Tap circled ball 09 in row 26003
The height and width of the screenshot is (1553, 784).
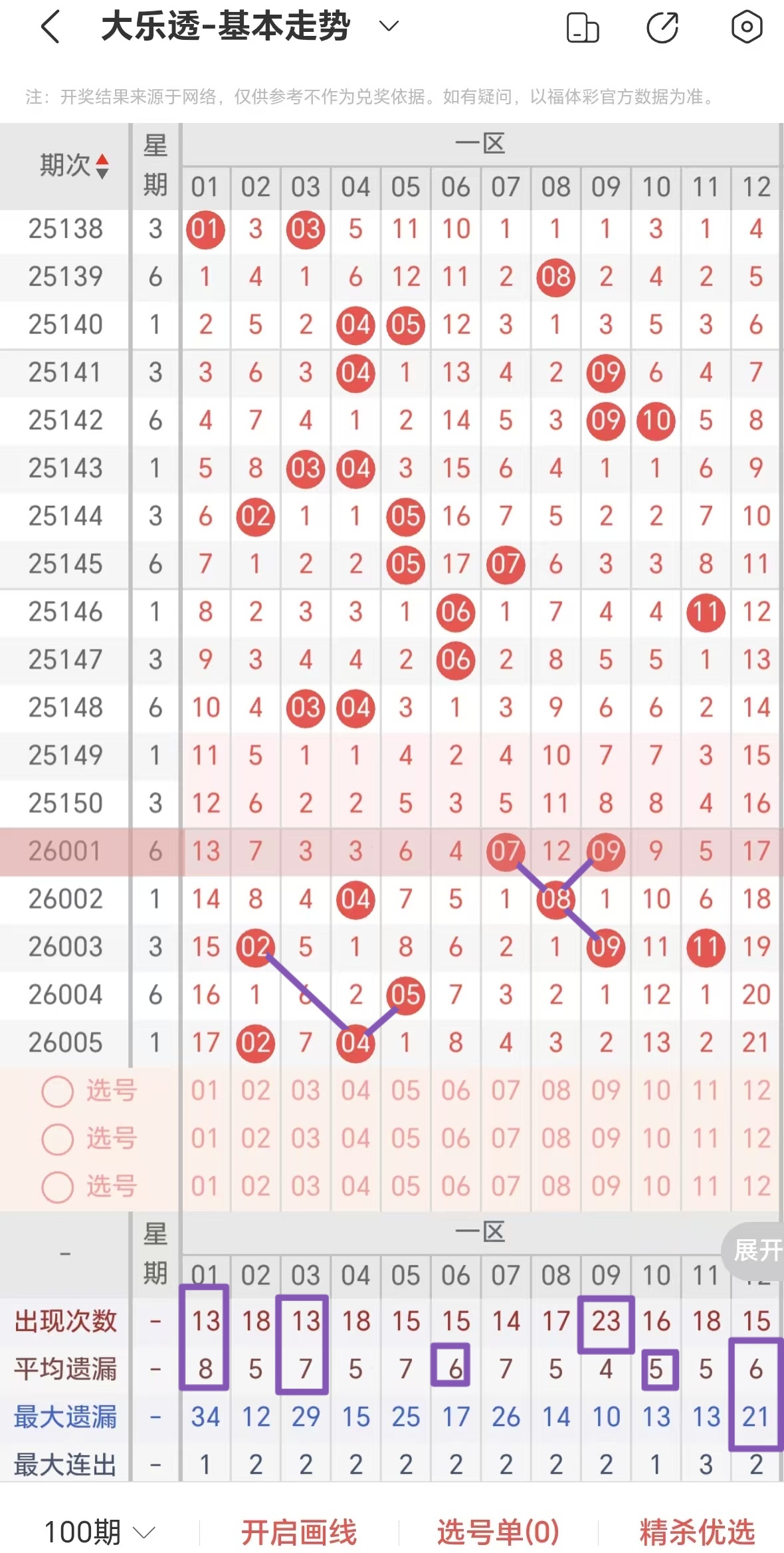pyautogui.click(x=605, y=947)
